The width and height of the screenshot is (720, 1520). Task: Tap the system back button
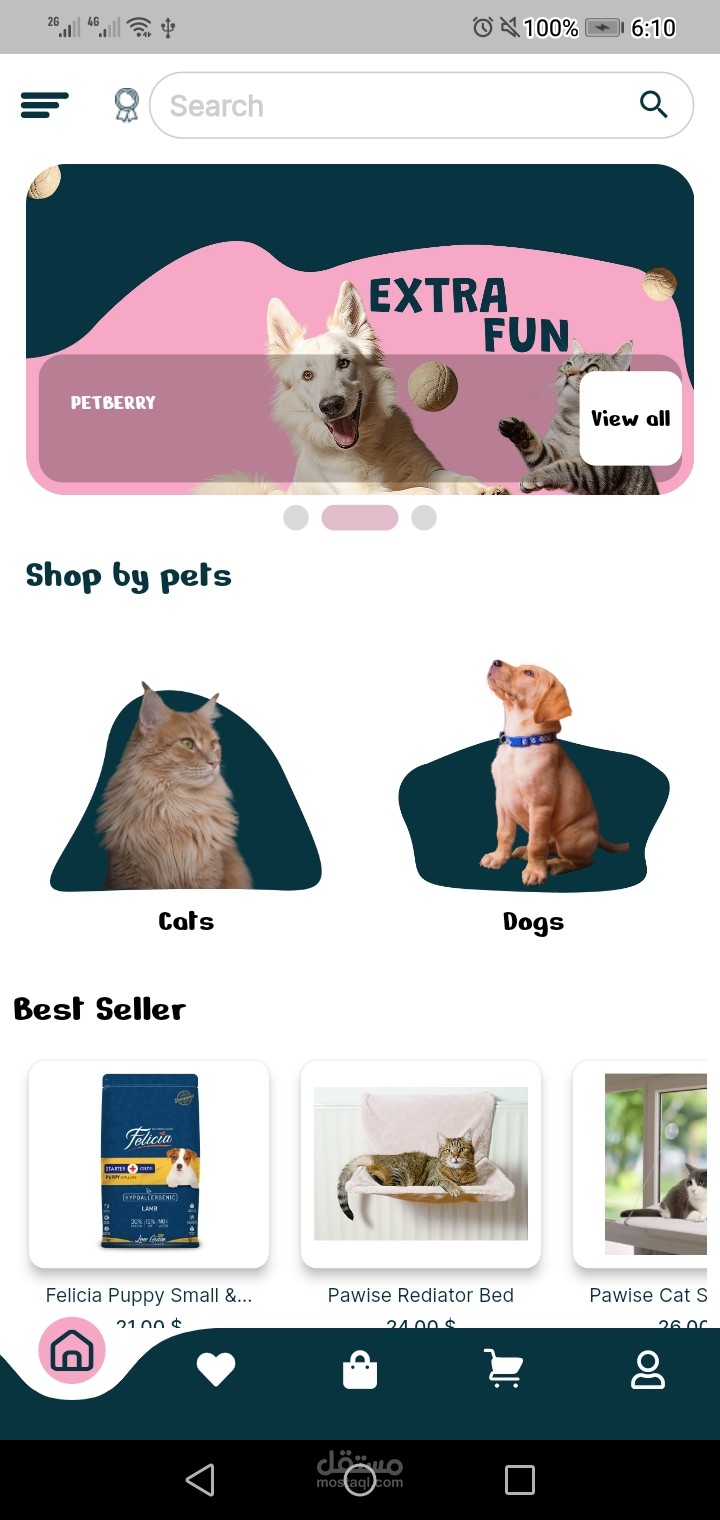(x=200, y=1480)
